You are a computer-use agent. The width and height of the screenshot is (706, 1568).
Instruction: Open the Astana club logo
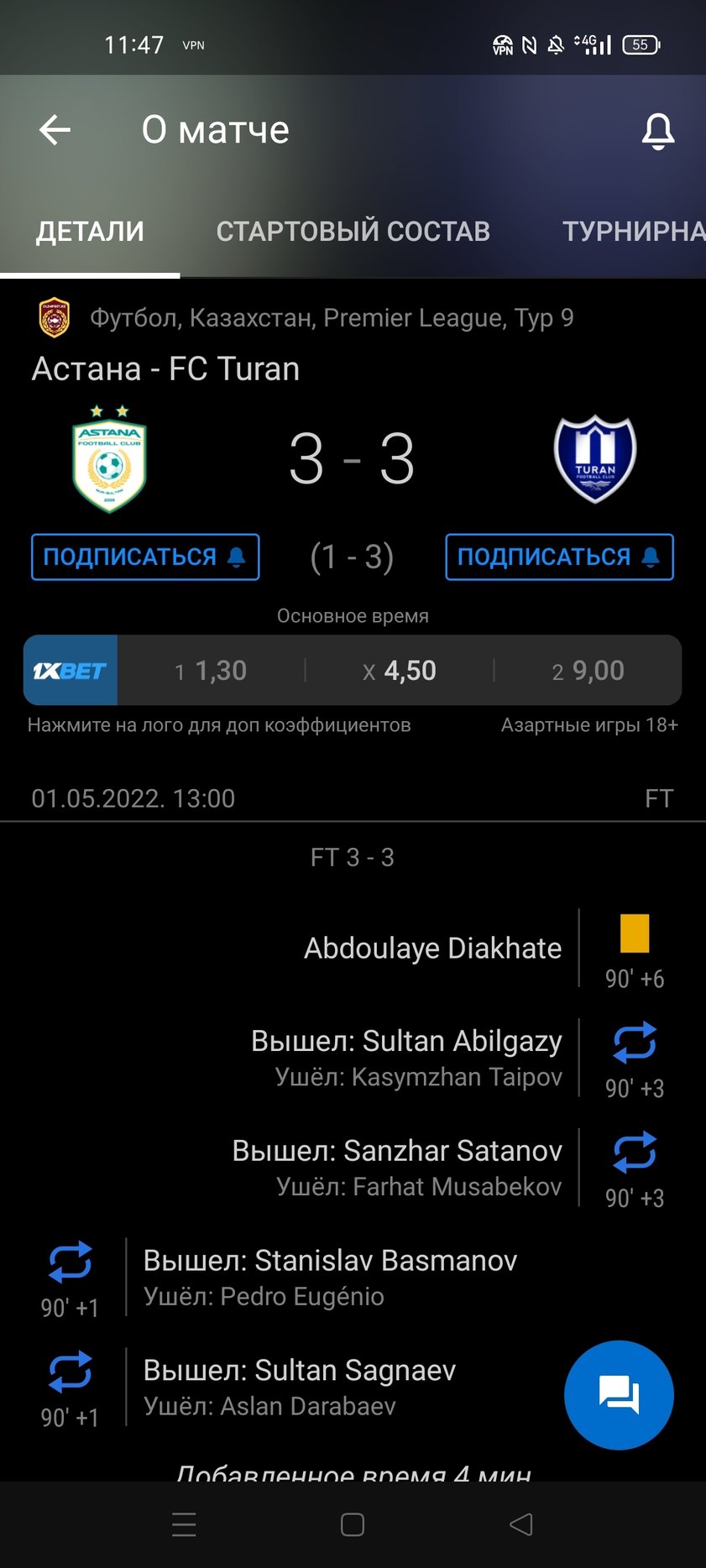pyautogui.click(x=109, y=460)
